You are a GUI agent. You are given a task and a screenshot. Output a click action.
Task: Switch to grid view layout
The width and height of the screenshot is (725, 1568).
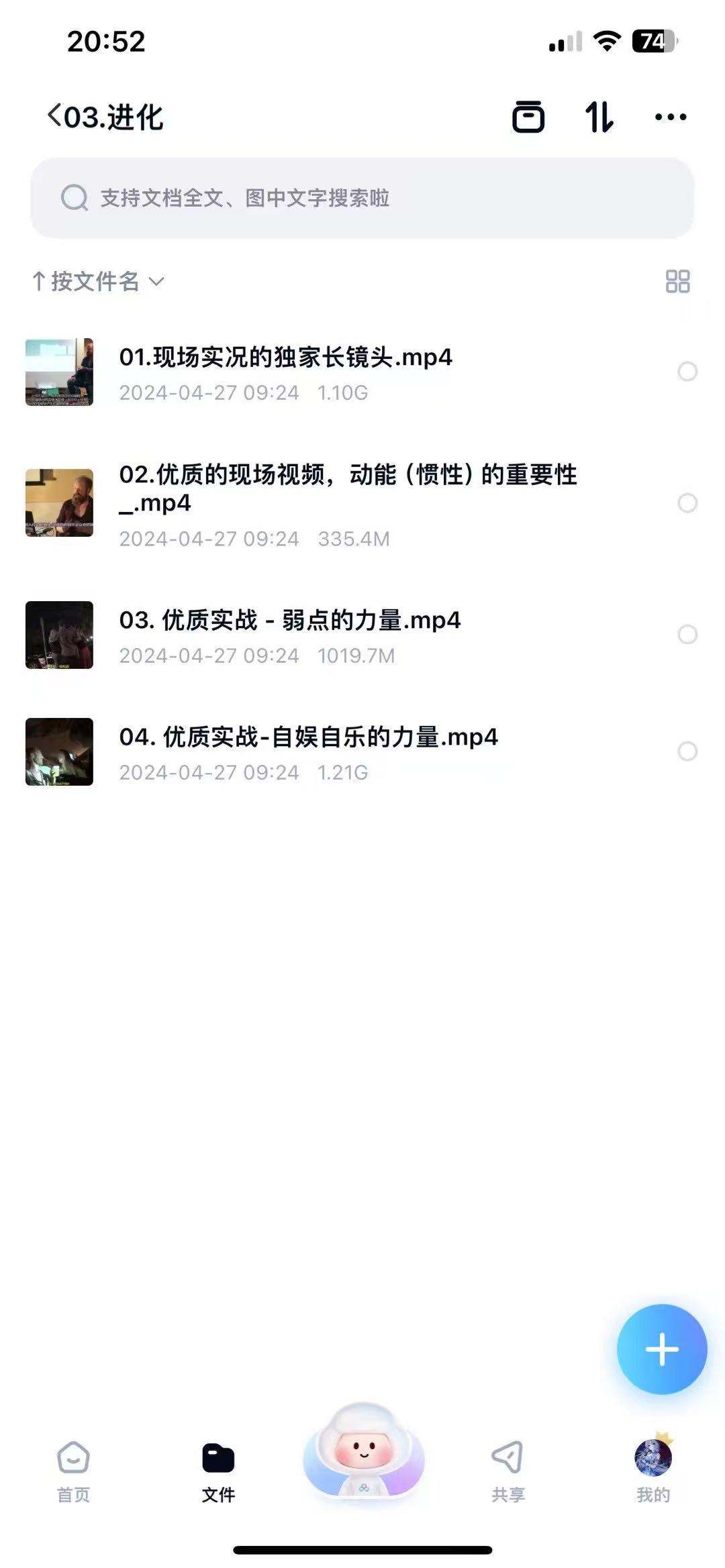(677, 281)
